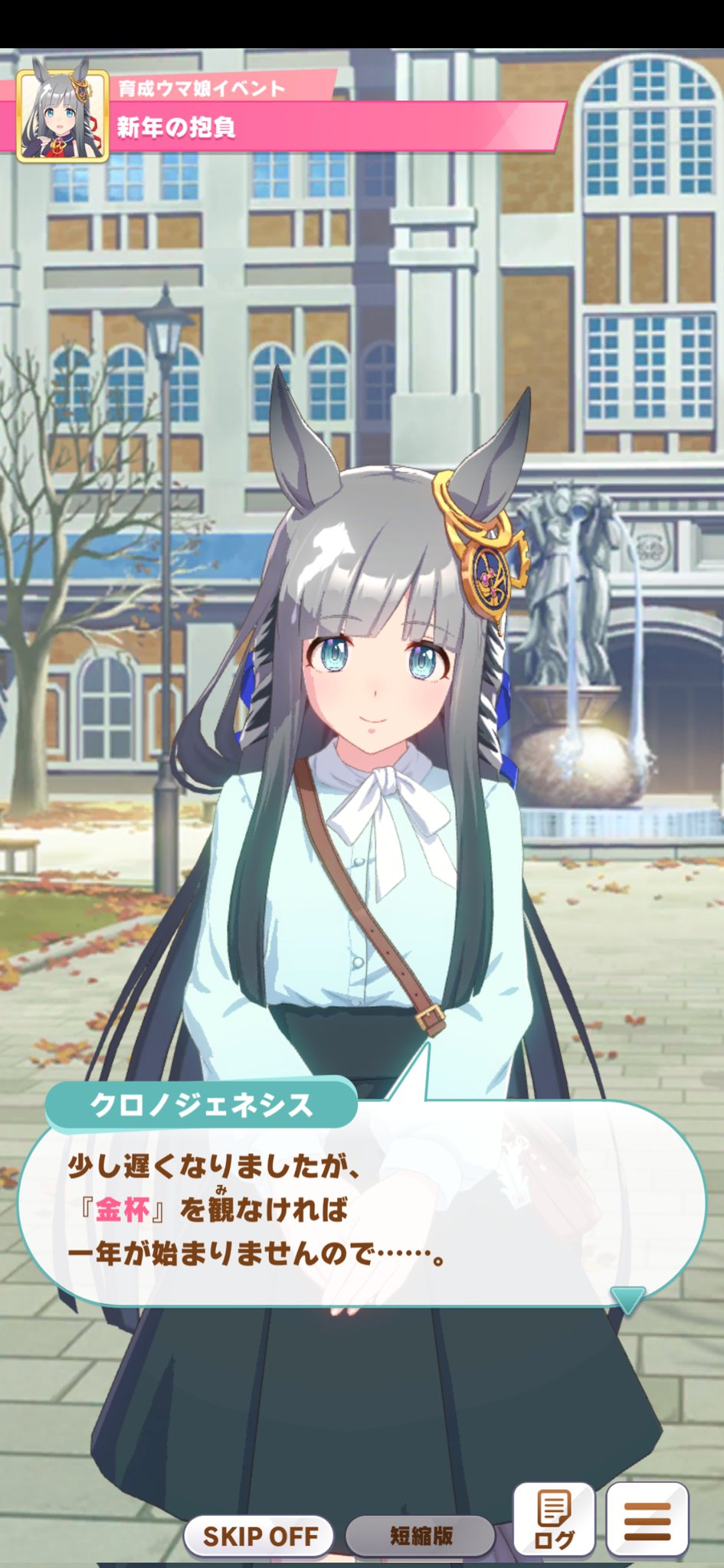Open the ログ dialogue log
The image size is (724, 1568).
553,1519
